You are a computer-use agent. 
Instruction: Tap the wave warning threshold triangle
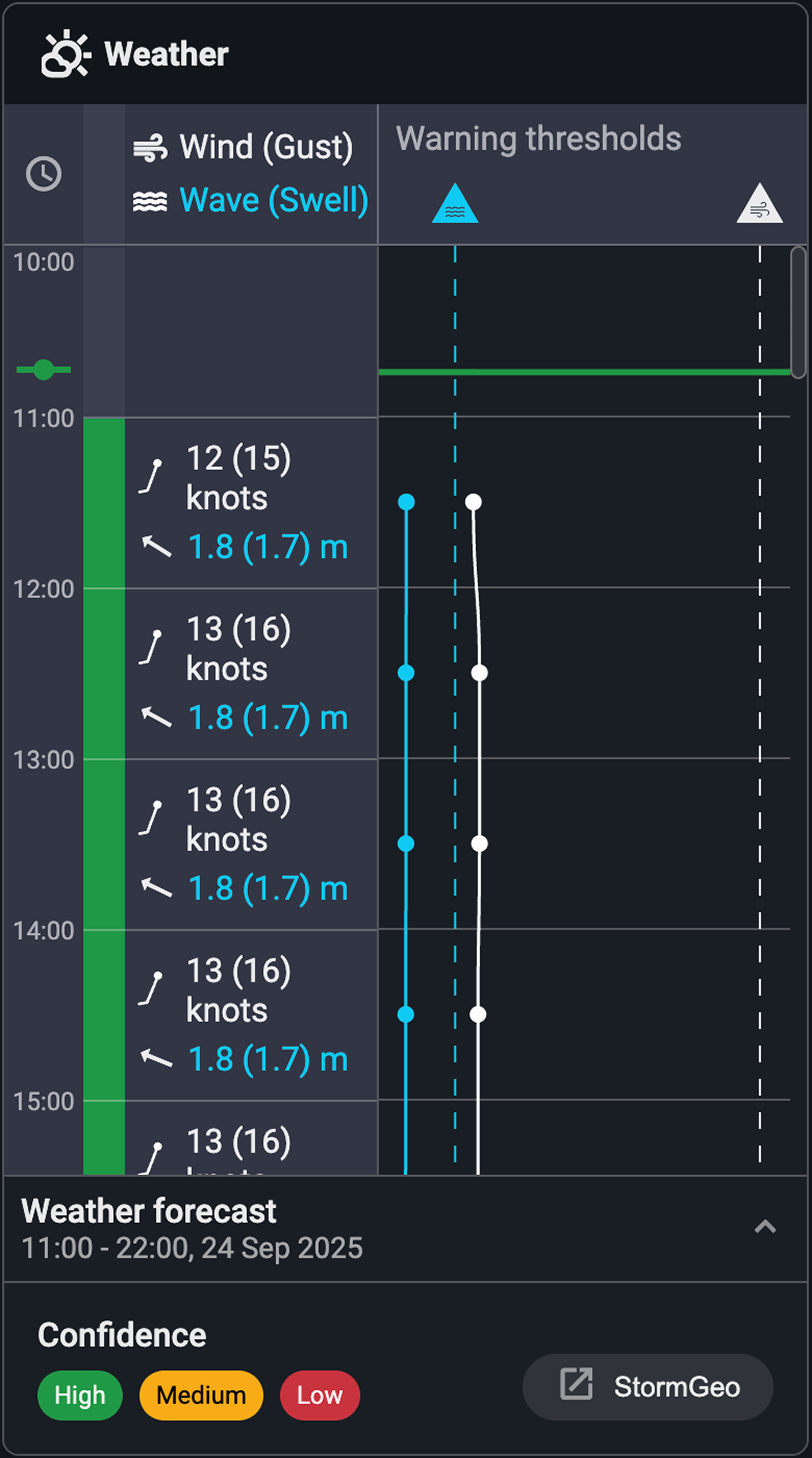[455, 204]
